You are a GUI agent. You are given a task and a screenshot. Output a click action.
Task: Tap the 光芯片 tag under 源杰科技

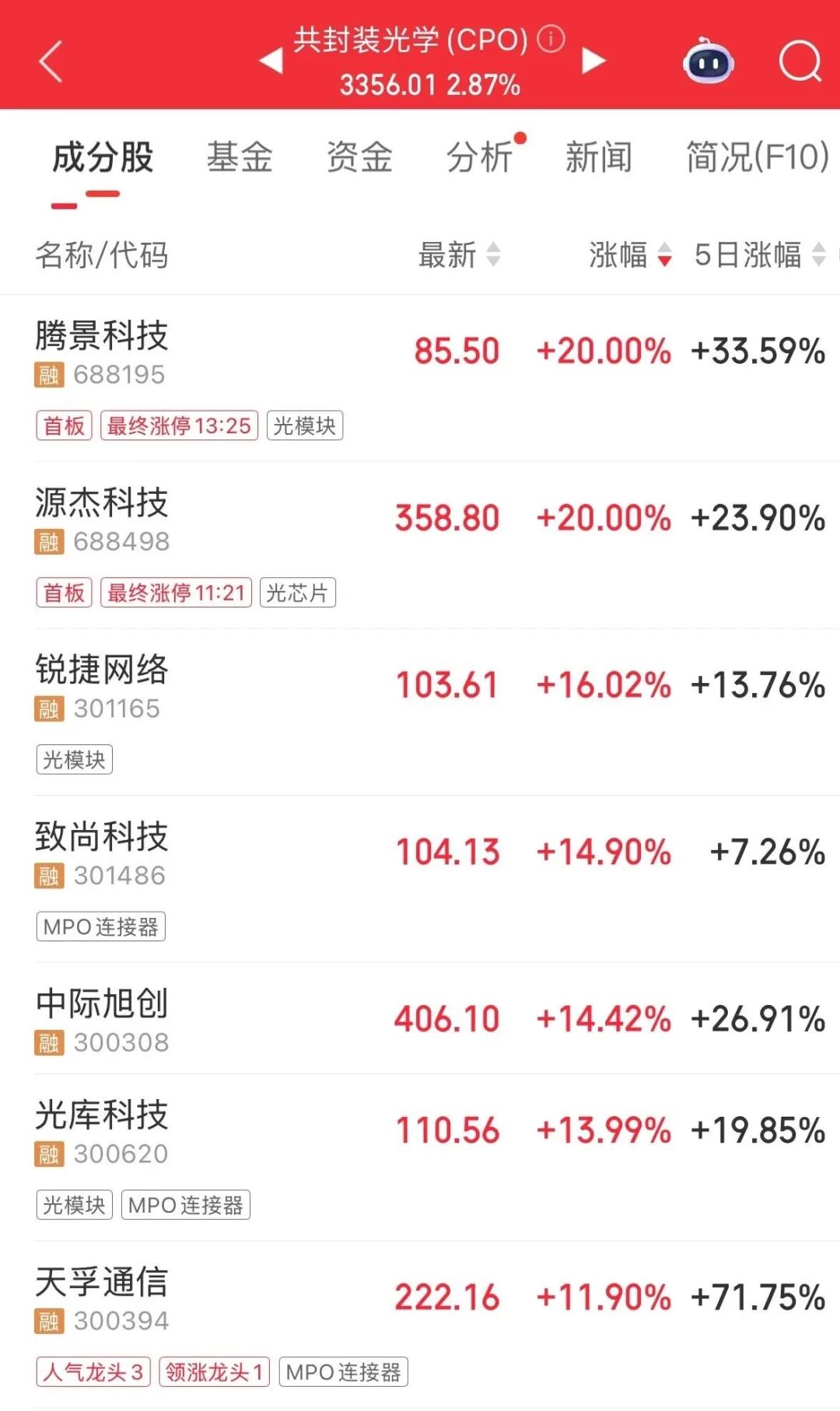(x=298, y=593)
